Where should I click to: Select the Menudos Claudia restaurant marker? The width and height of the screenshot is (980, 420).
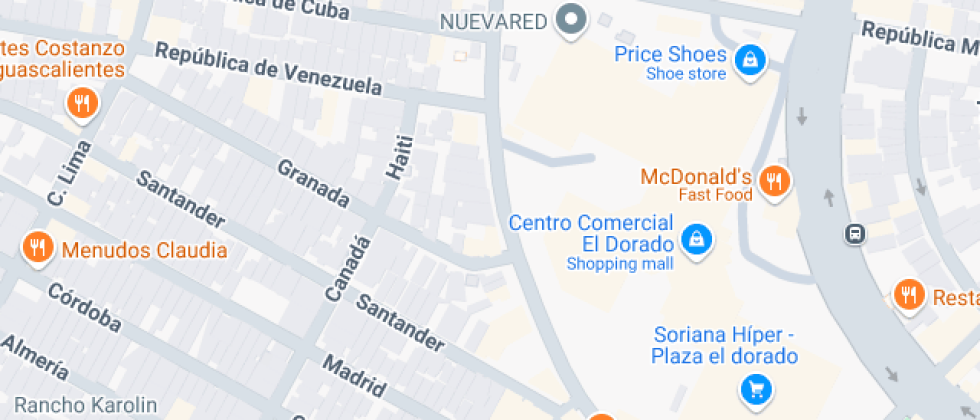[38, 247]
